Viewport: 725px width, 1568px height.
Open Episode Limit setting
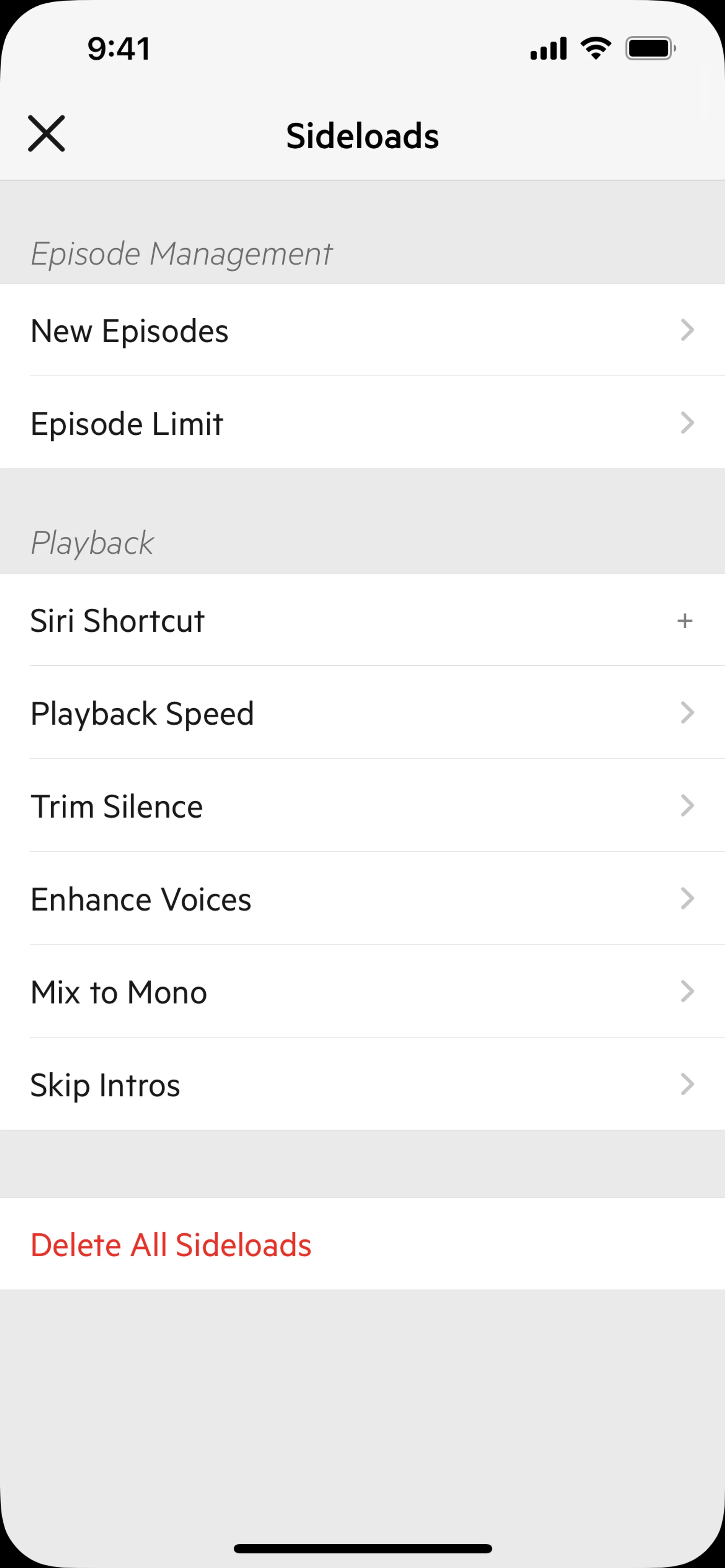362,423
